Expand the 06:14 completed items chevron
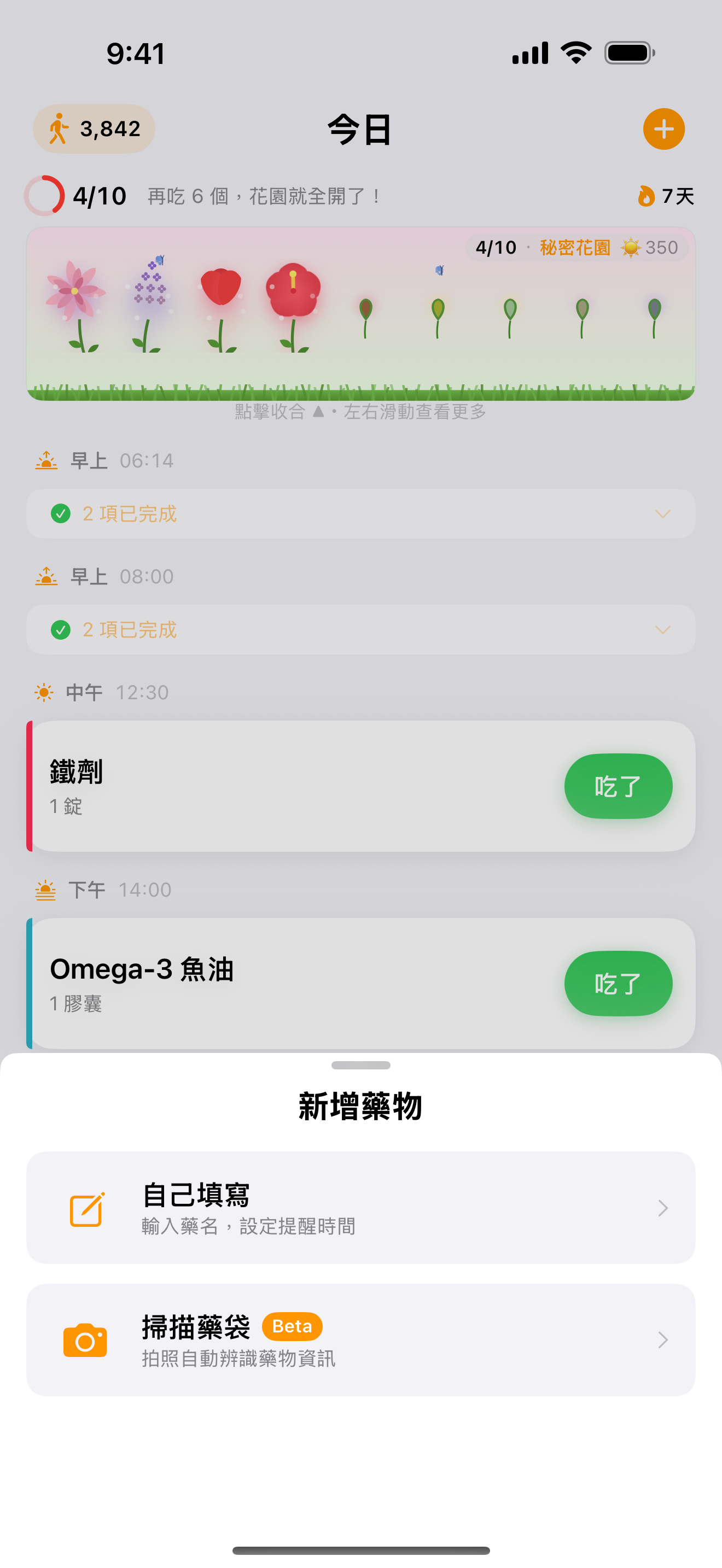 tap(663, 514)
